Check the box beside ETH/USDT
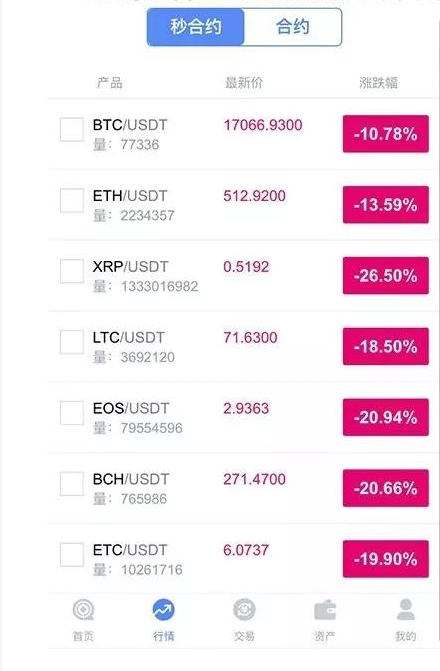Image resolution: width=440 pixels, height=671 pixels. pyautogui.click(x=71, y=200)
